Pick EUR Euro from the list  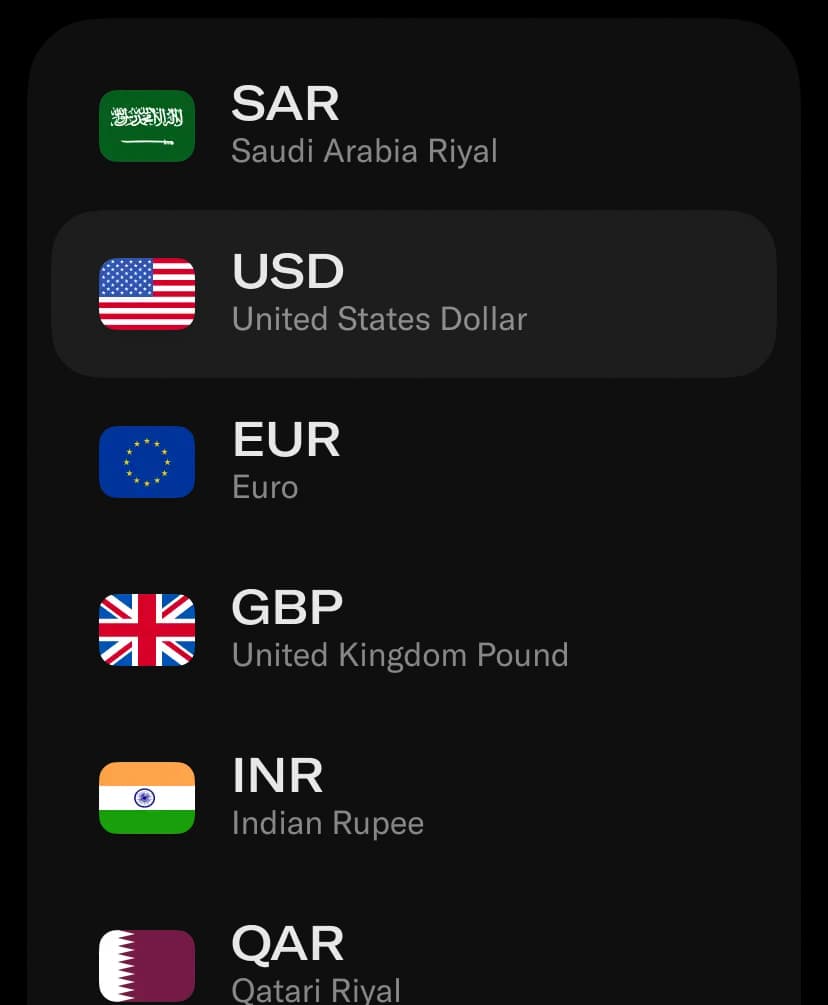pyautogui.click(x=413, y=462)
